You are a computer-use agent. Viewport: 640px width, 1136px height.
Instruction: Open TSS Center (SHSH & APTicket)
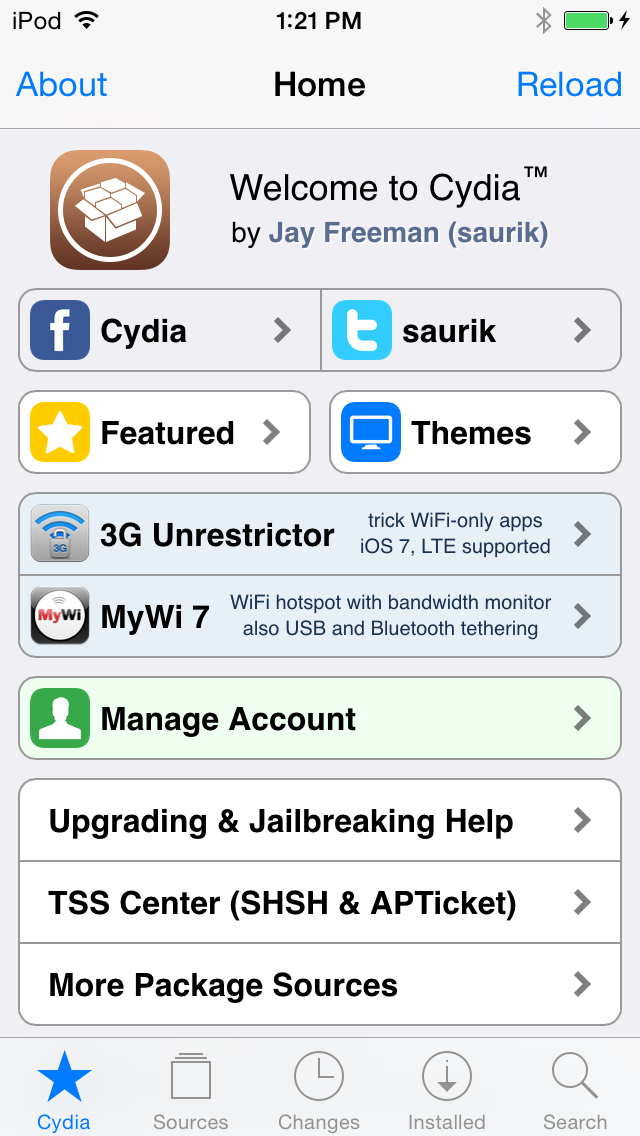(320, 904)
